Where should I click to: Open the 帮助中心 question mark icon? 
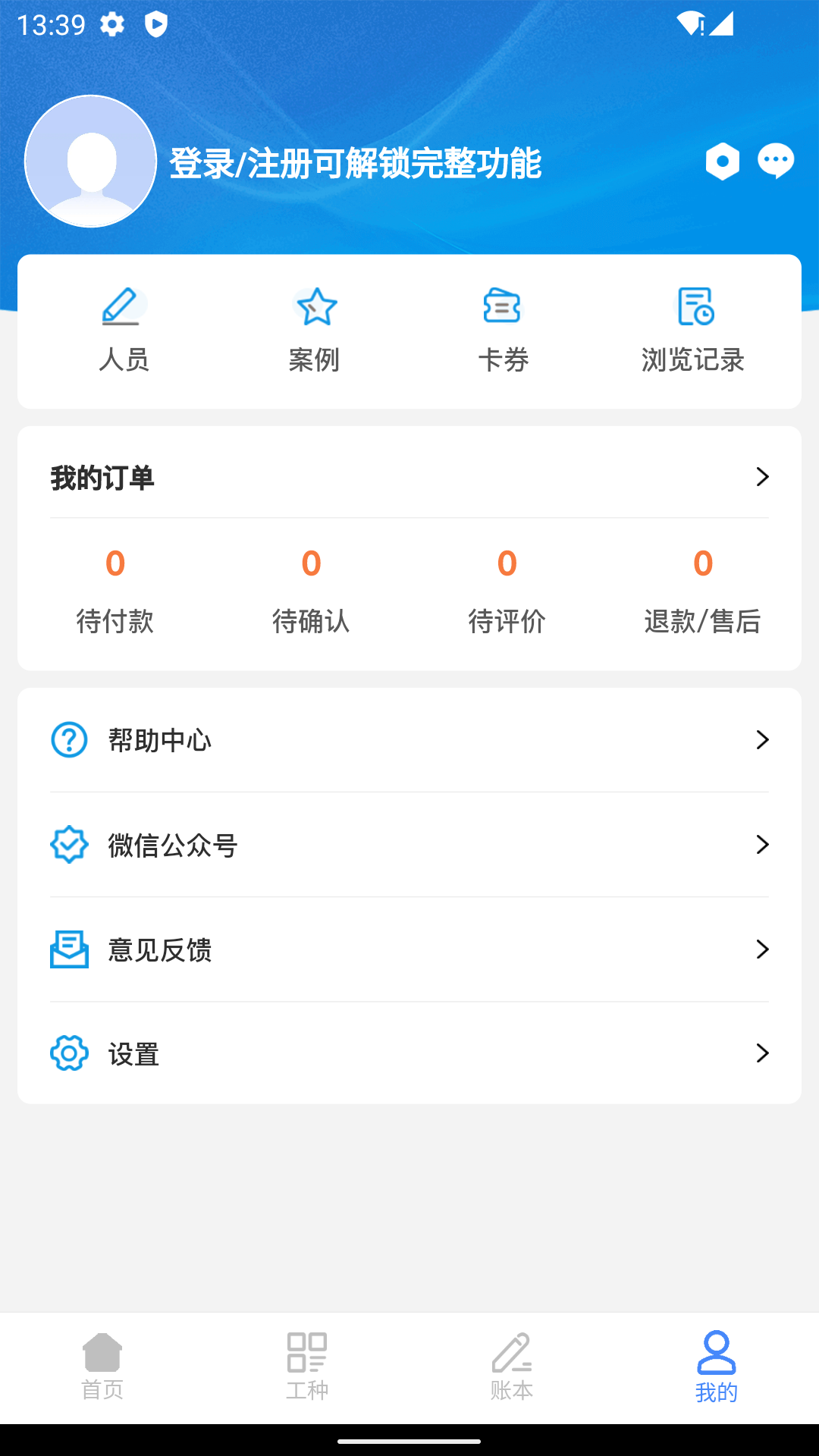click(68, 739)
